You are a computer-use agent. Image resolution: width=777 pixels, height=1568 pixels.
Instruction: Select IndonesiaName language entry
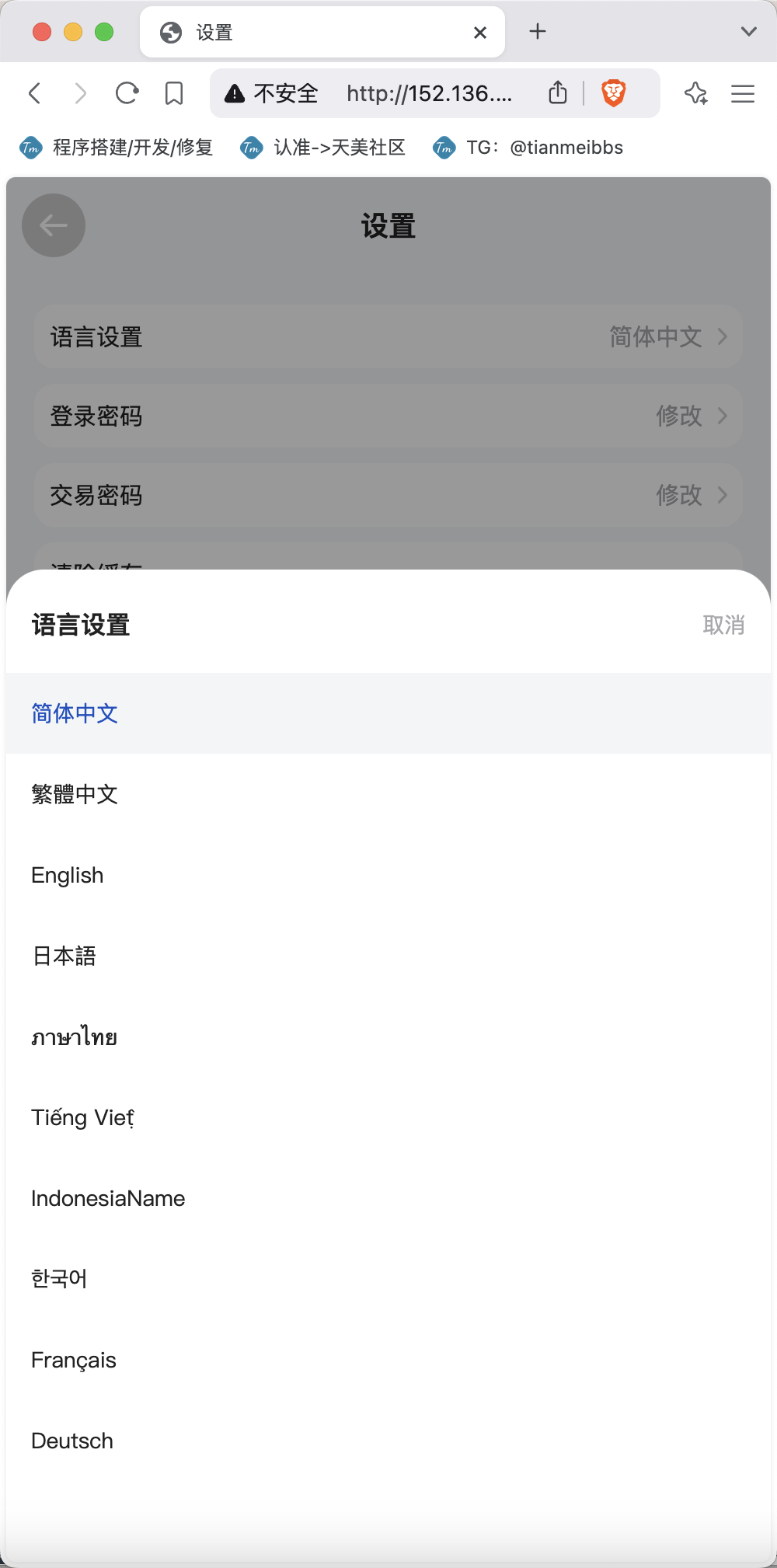pos(388,1198)
